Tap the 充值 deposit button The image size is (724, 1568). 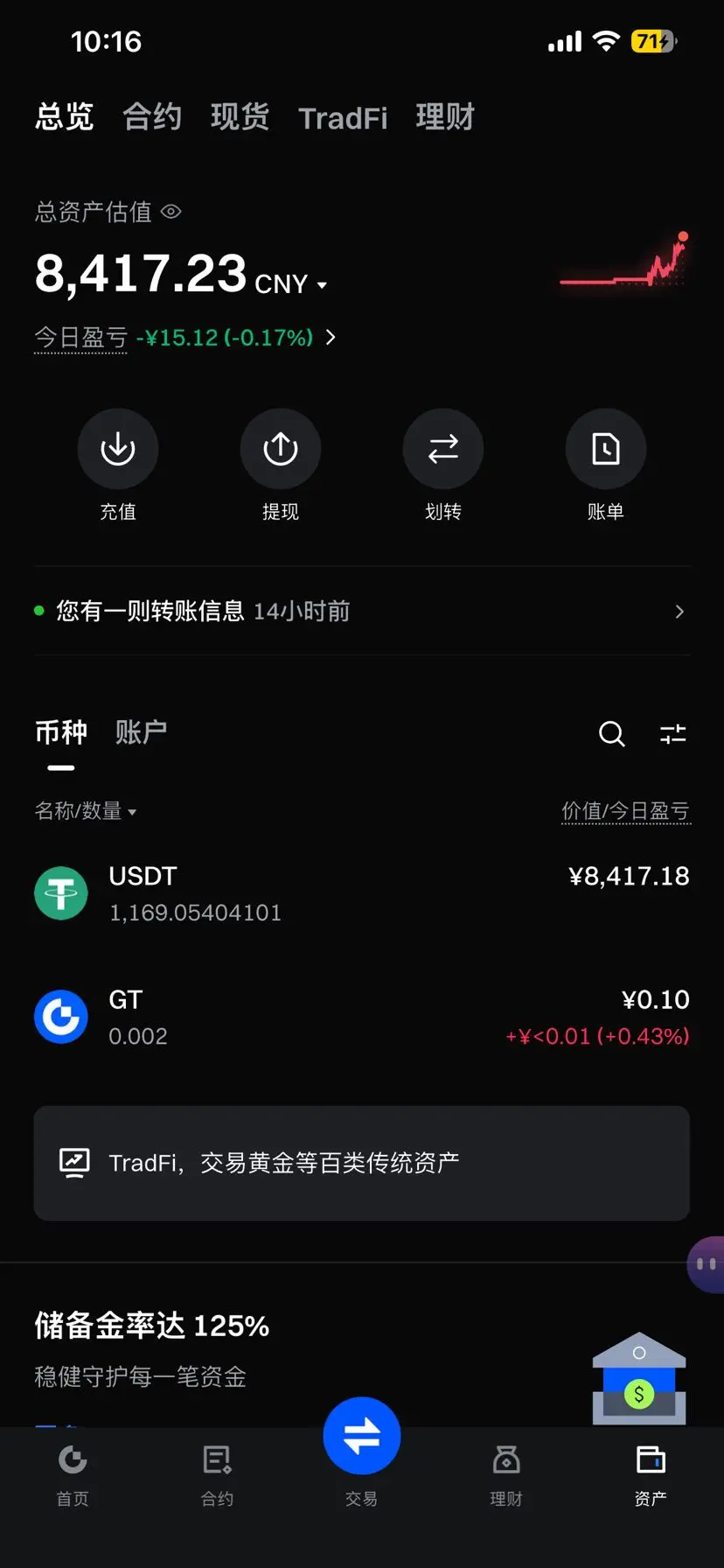(x=118, y=449)
